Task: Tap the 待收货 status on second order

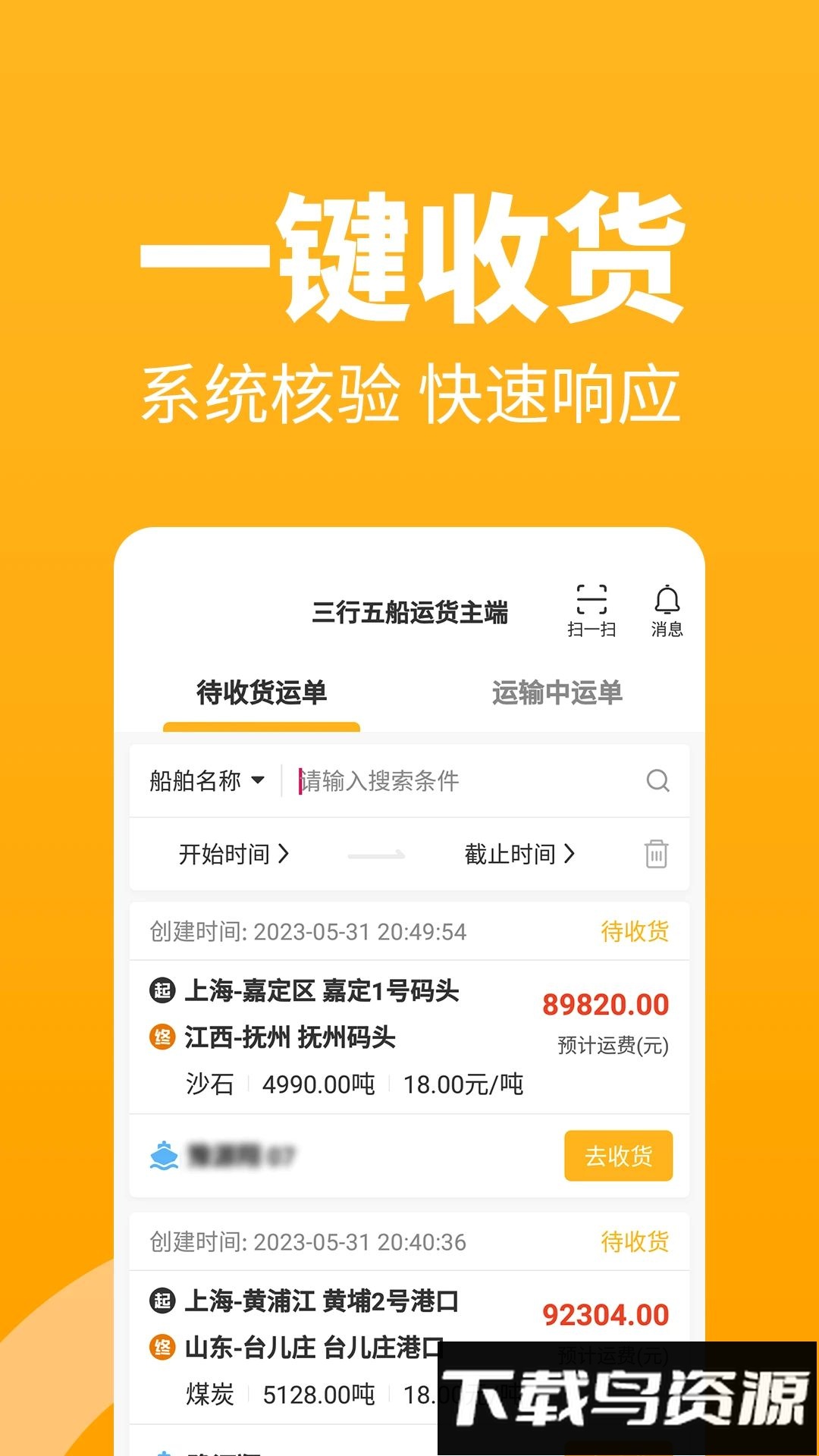Action: click(x=637, y=1242)
